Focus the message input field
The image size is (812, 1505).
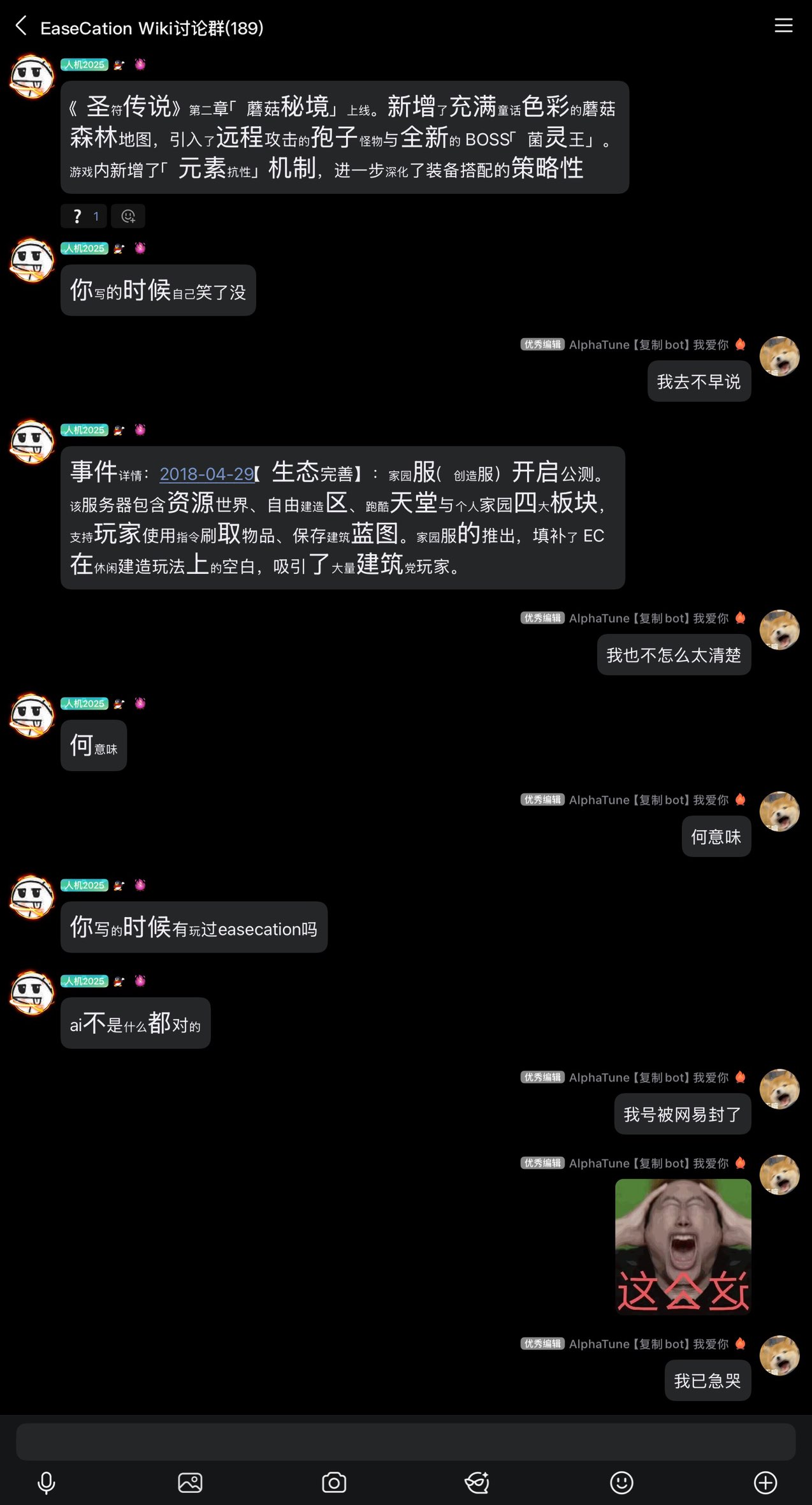[x=405, y=1442]
